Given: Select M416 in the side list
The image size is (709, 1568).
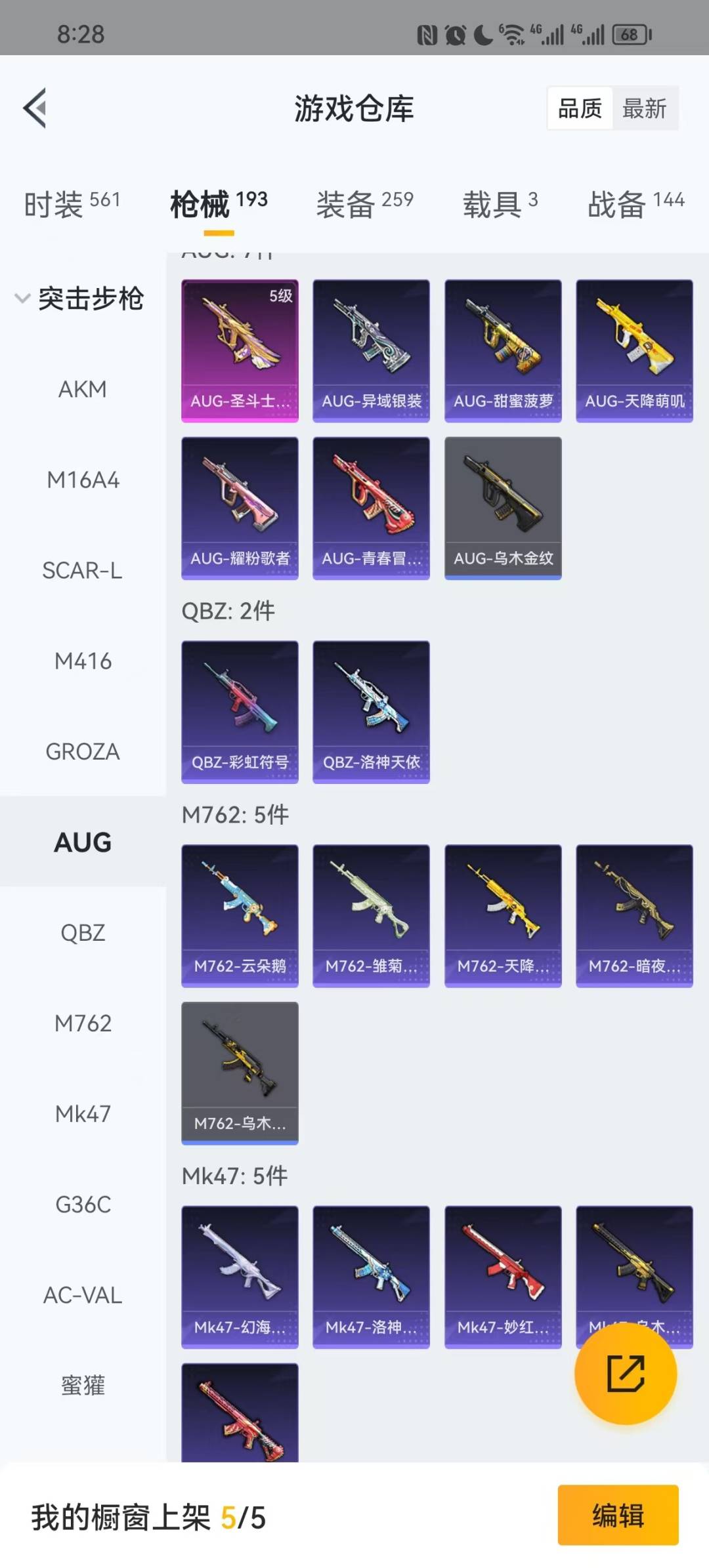Looking at the screenshot, I should point(83,661).
